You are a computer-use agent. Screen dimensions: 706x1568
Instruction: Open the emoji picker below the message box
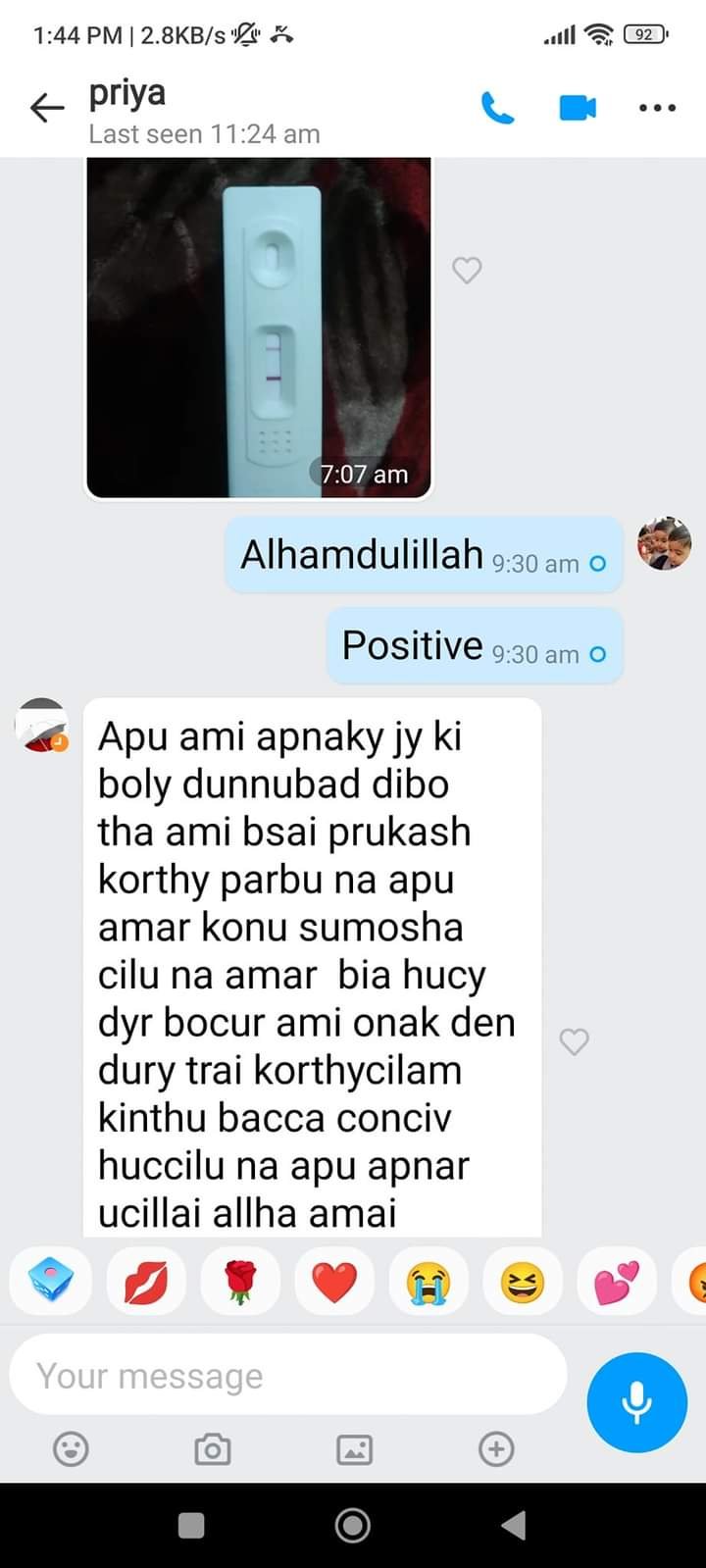(71, 1448)
